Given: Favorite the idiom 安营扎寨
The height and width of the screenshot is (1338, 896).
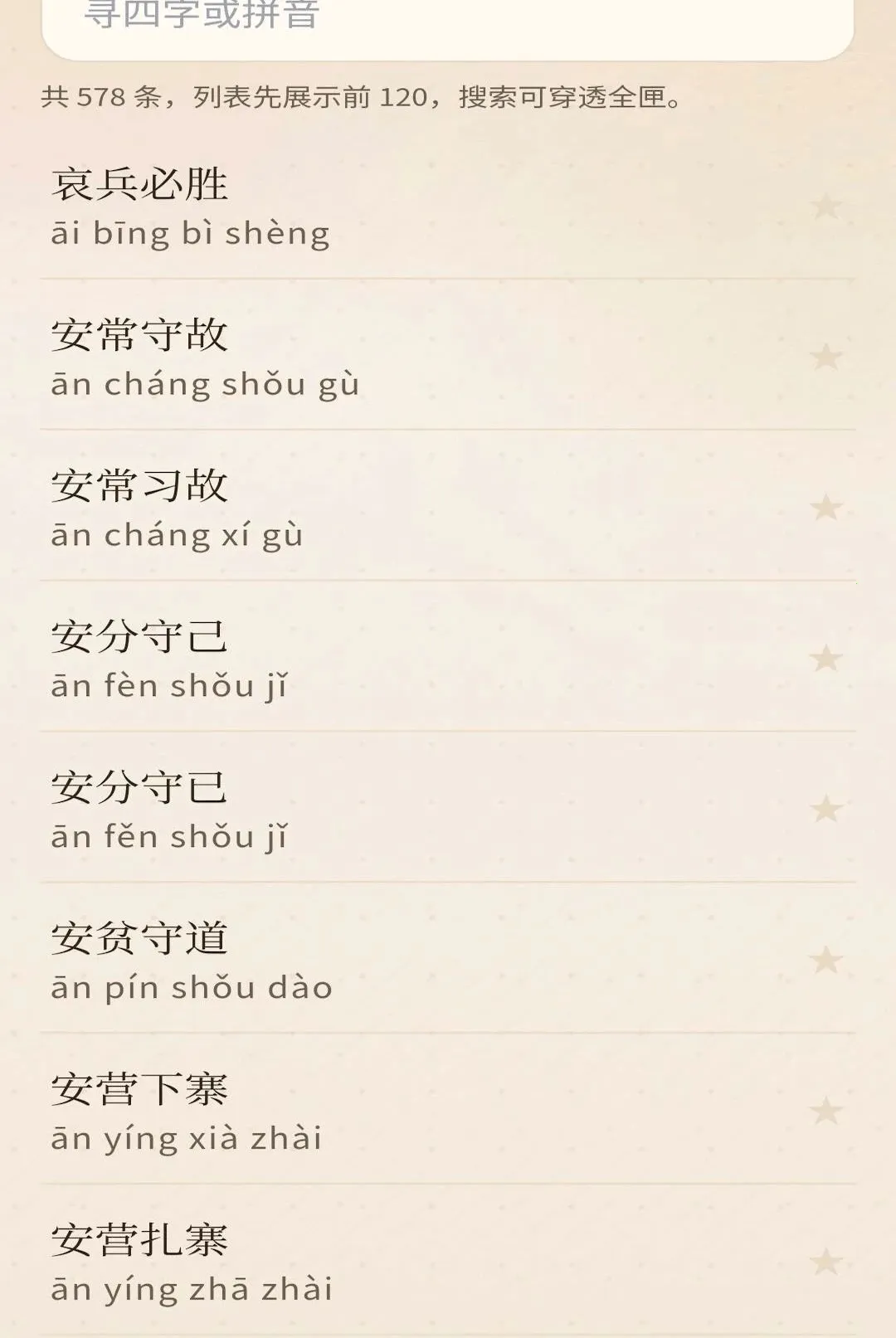Looking at the screenshot, I should click(x=825, y=1263).
